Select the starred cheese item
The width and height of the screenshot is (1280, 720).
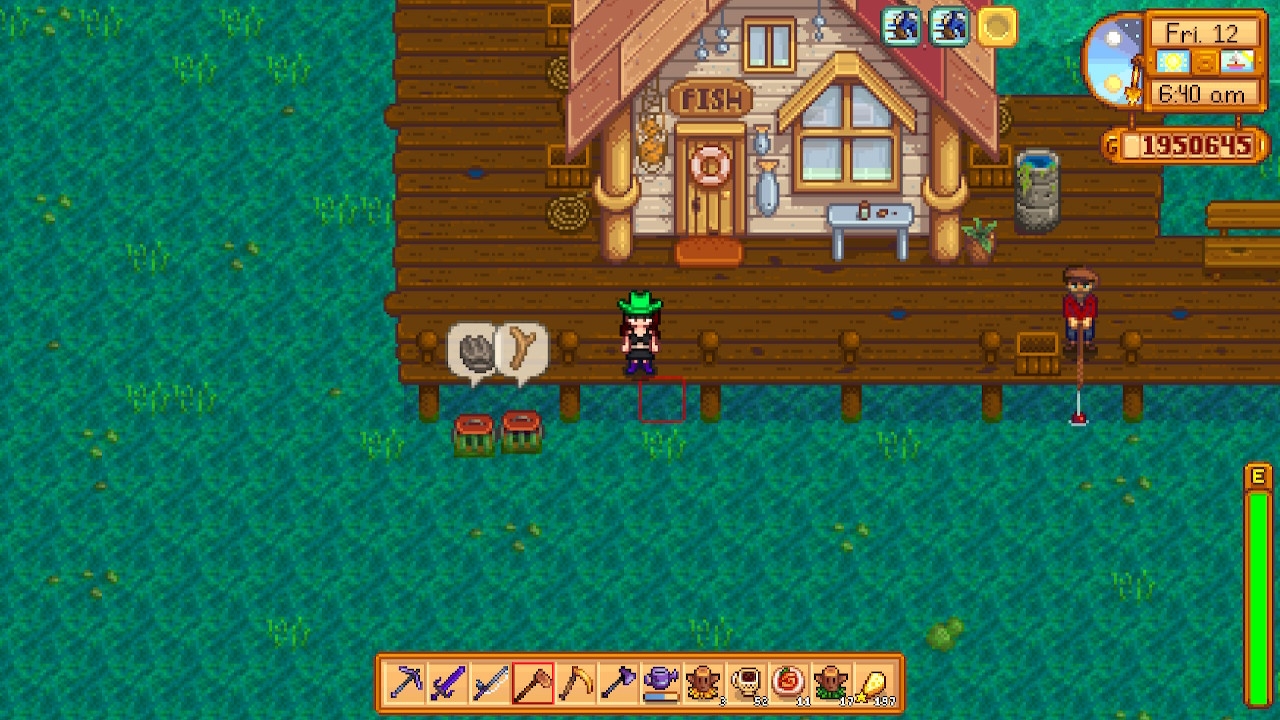pos(874,684)
